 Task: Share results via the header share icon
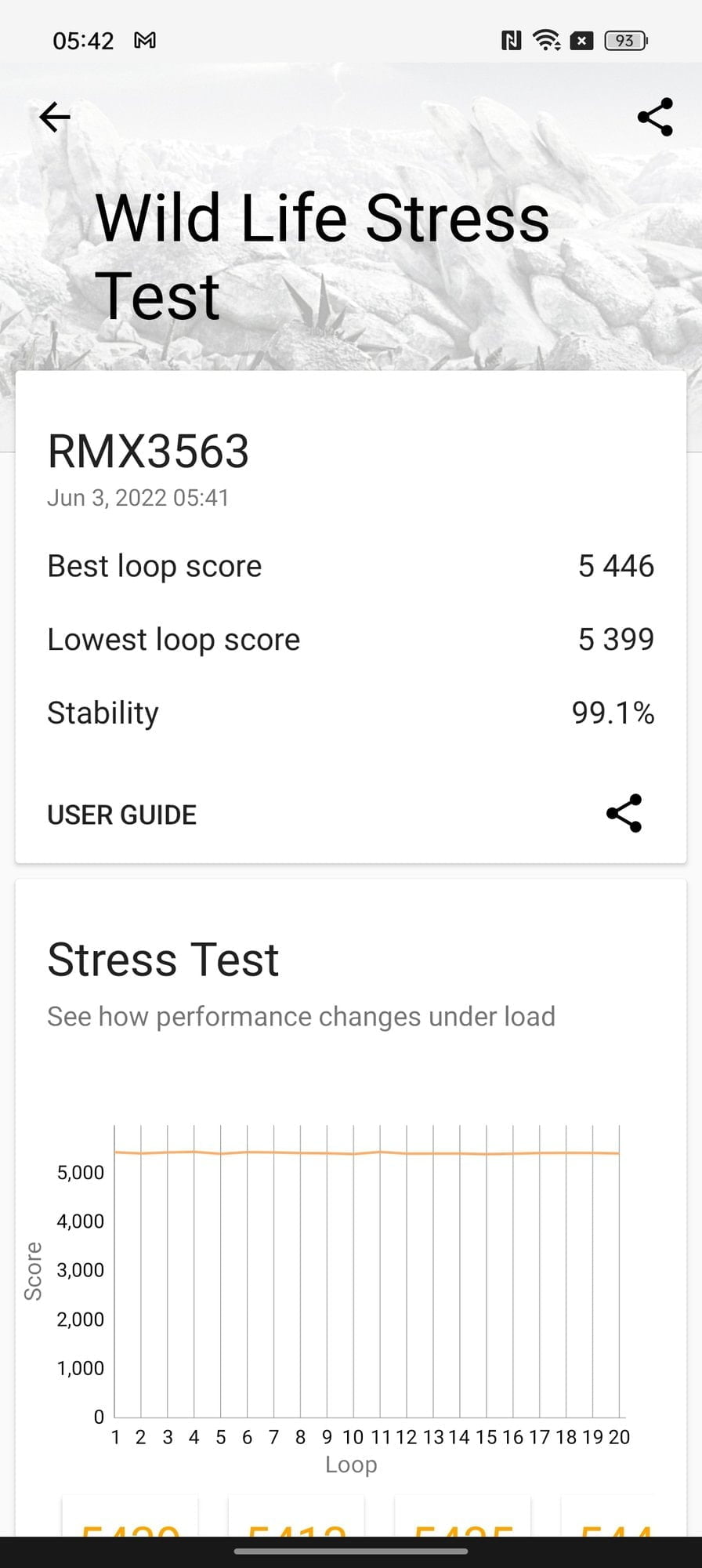pyautogui.click(x=655, y=118)
